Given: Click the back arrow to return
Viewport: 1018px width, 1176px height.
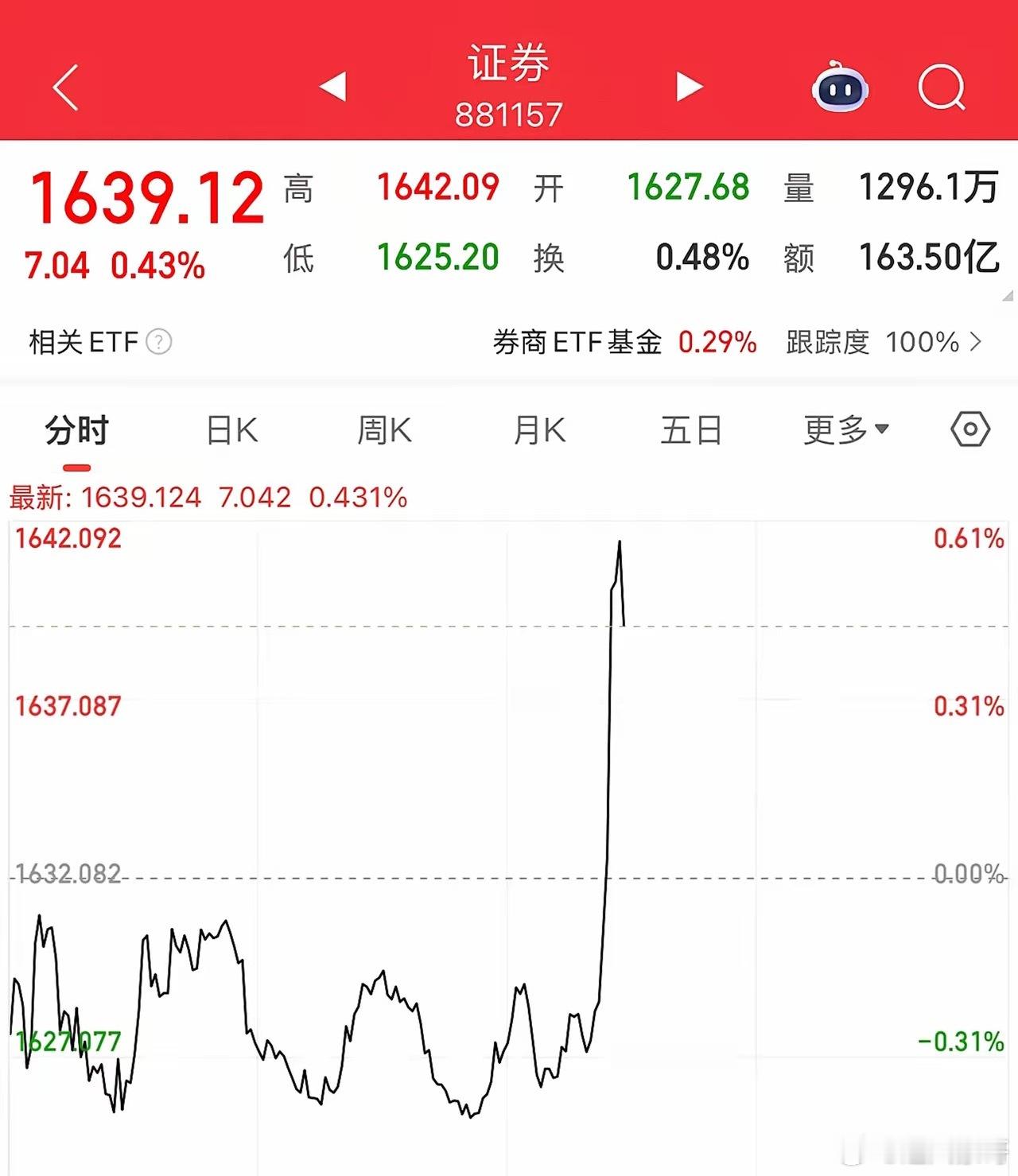Looking at the screenshot, I should coord(66,87).
